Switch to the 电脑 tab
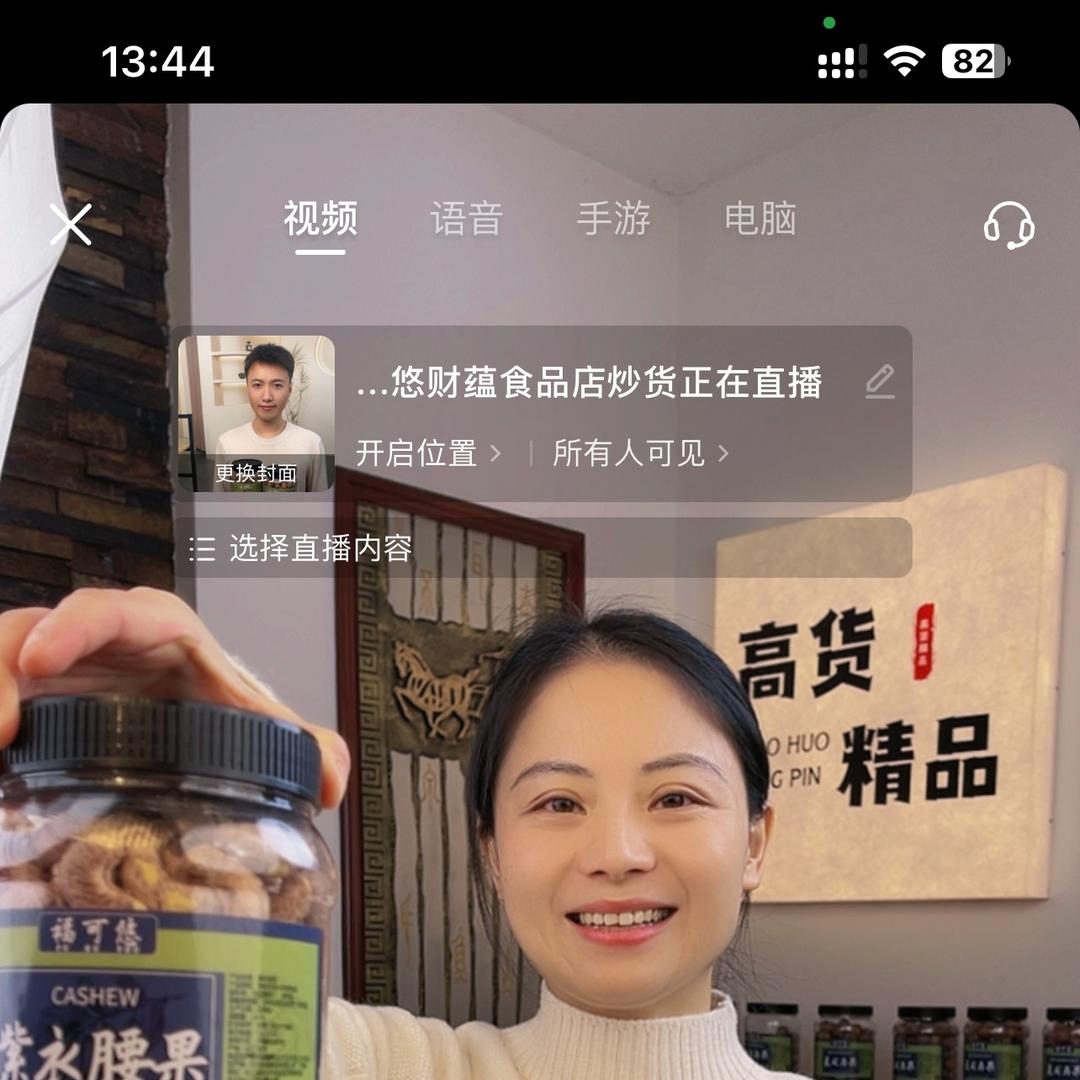1080x1080 pixels. click(760, 219)
